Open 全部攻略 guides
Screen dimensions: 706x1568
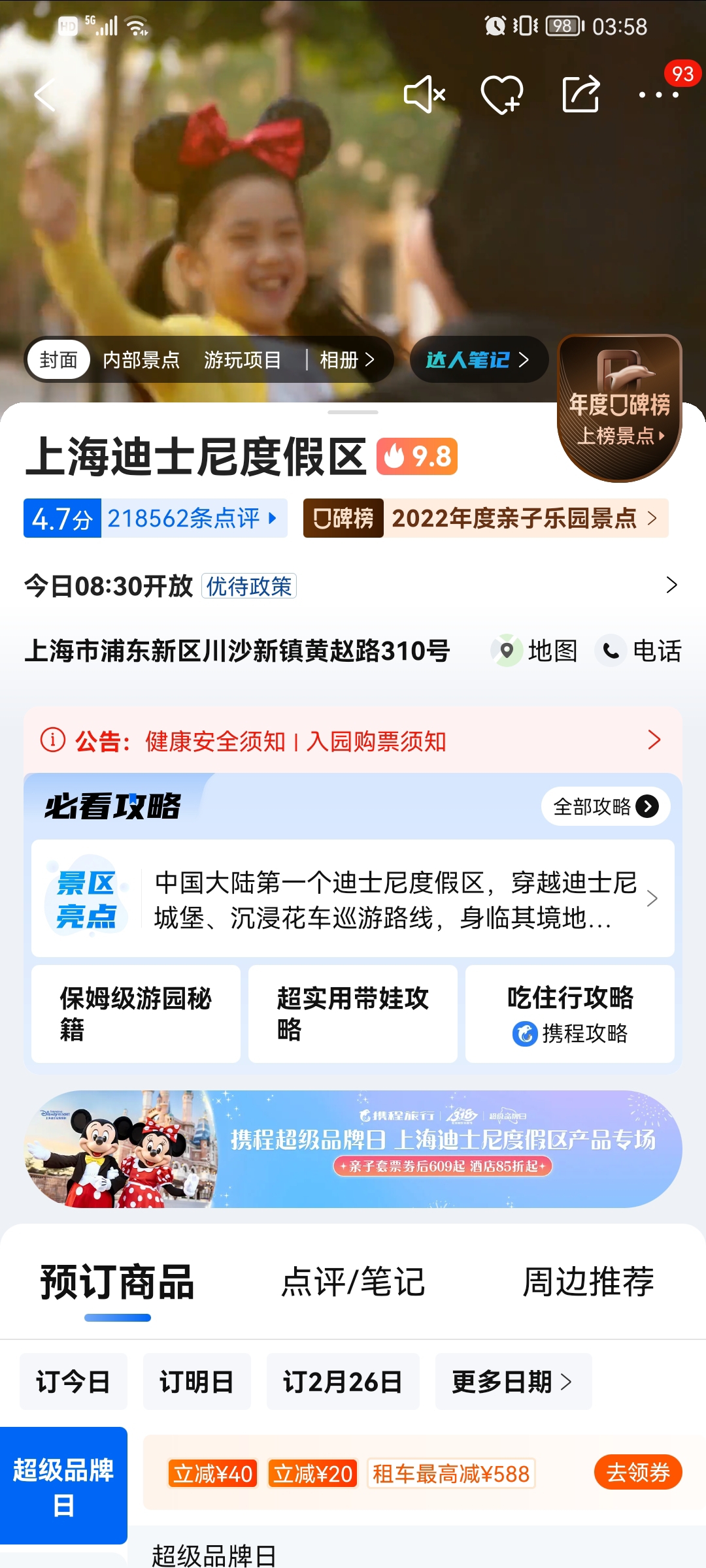point(605,806)
